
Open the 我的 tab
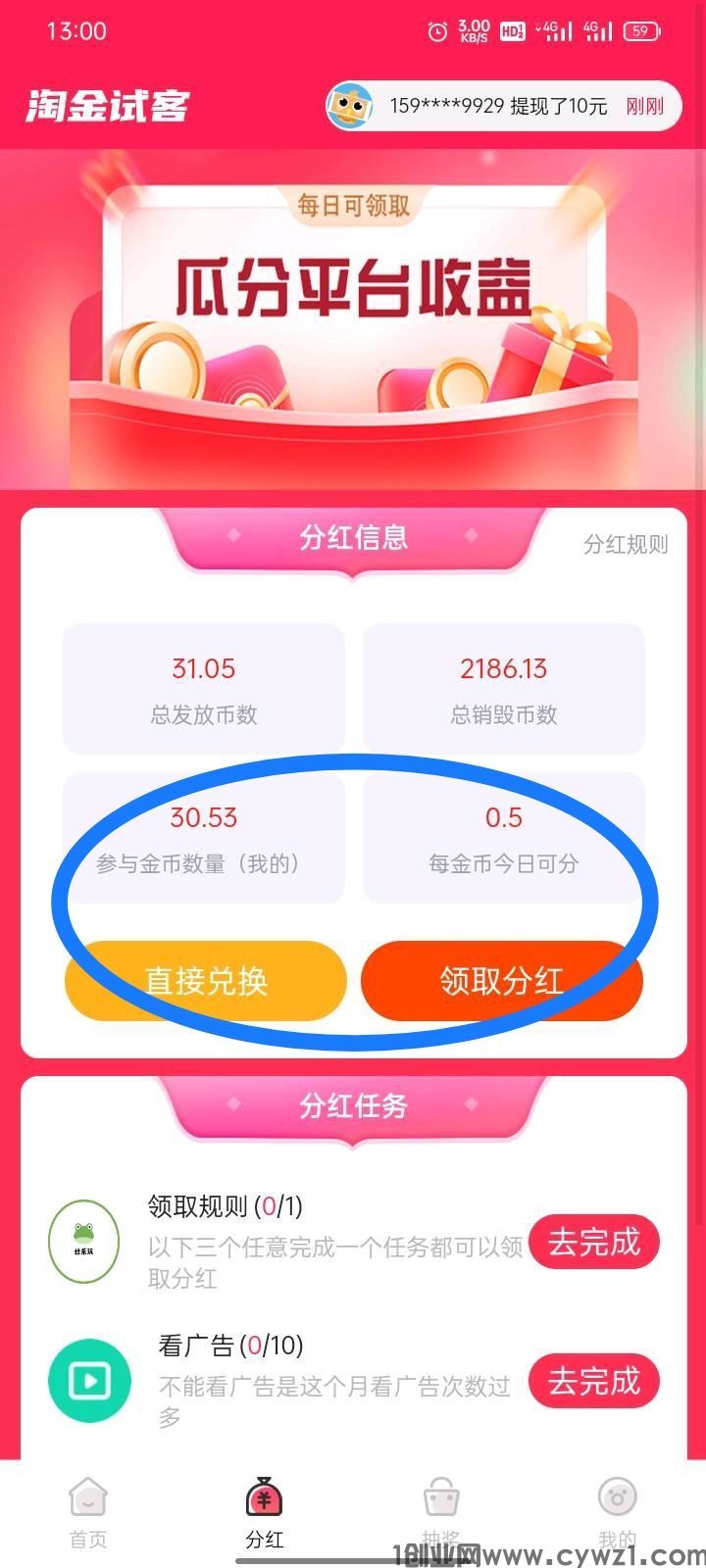click(617, 1512)
